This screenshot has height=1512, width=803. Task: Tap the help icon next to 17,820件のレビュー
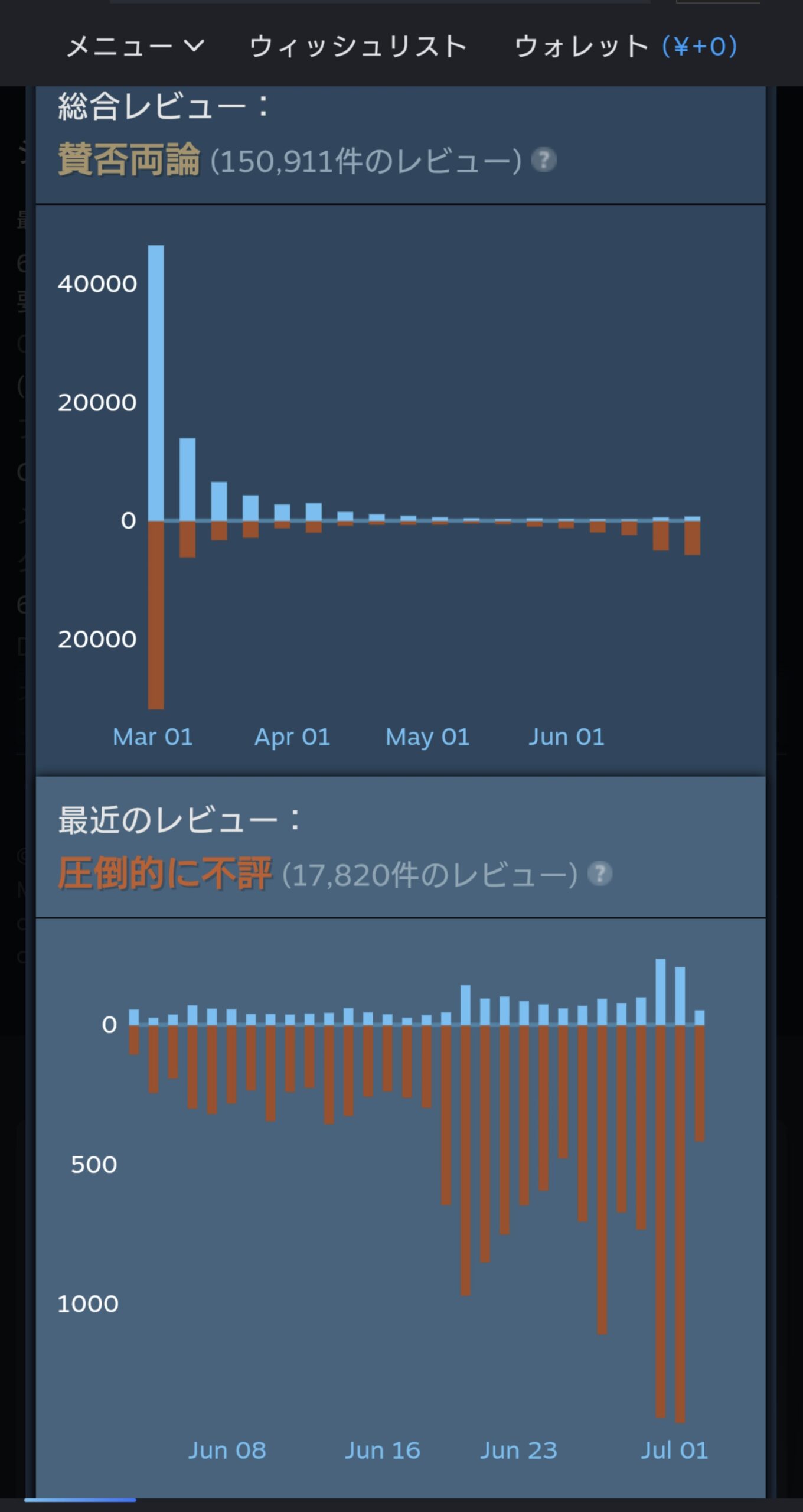[x=600, y=874]
